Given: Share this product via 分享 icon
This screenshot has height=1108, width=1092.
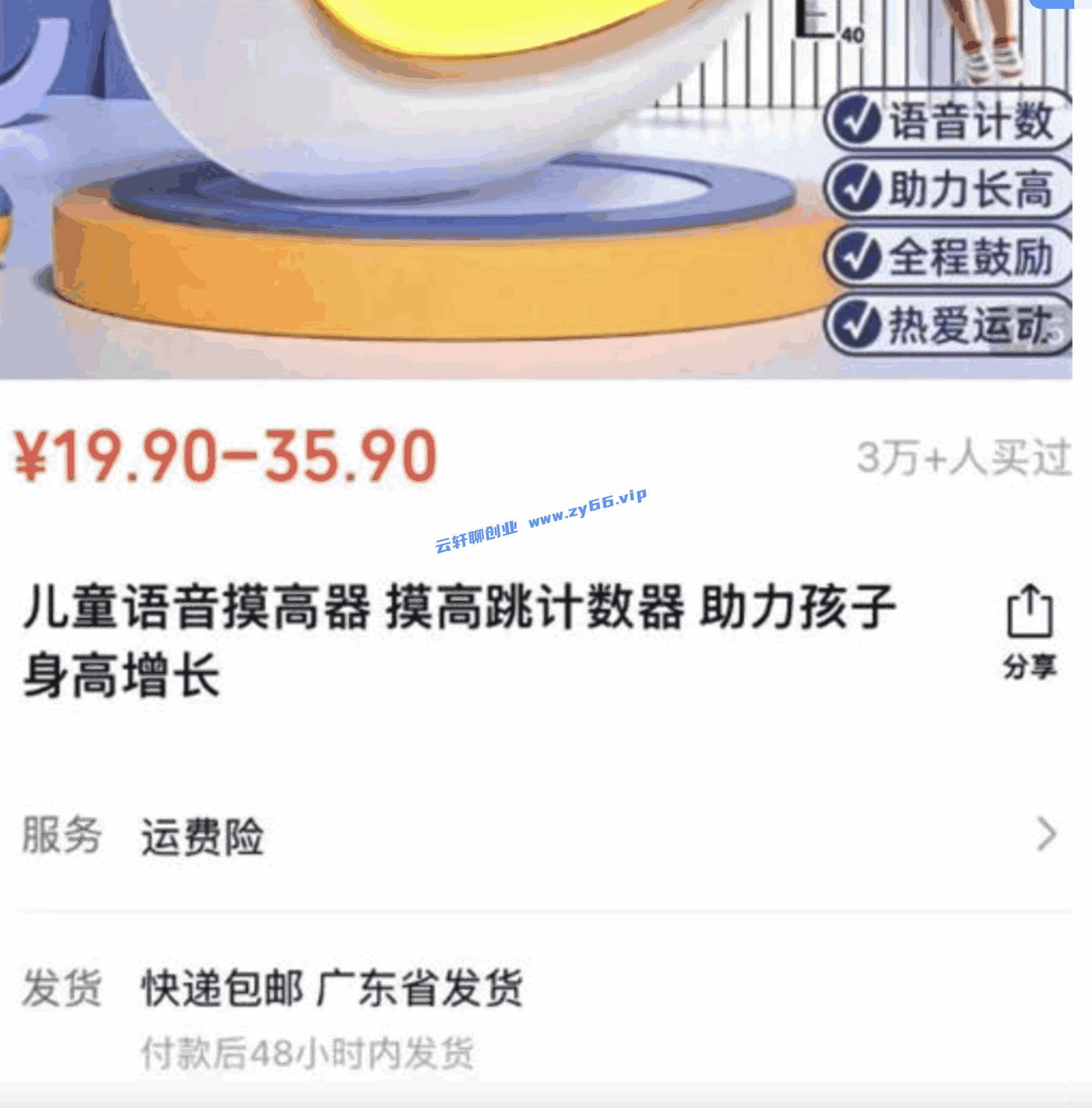Looking at the screenshot, I should coord(1030,629).
